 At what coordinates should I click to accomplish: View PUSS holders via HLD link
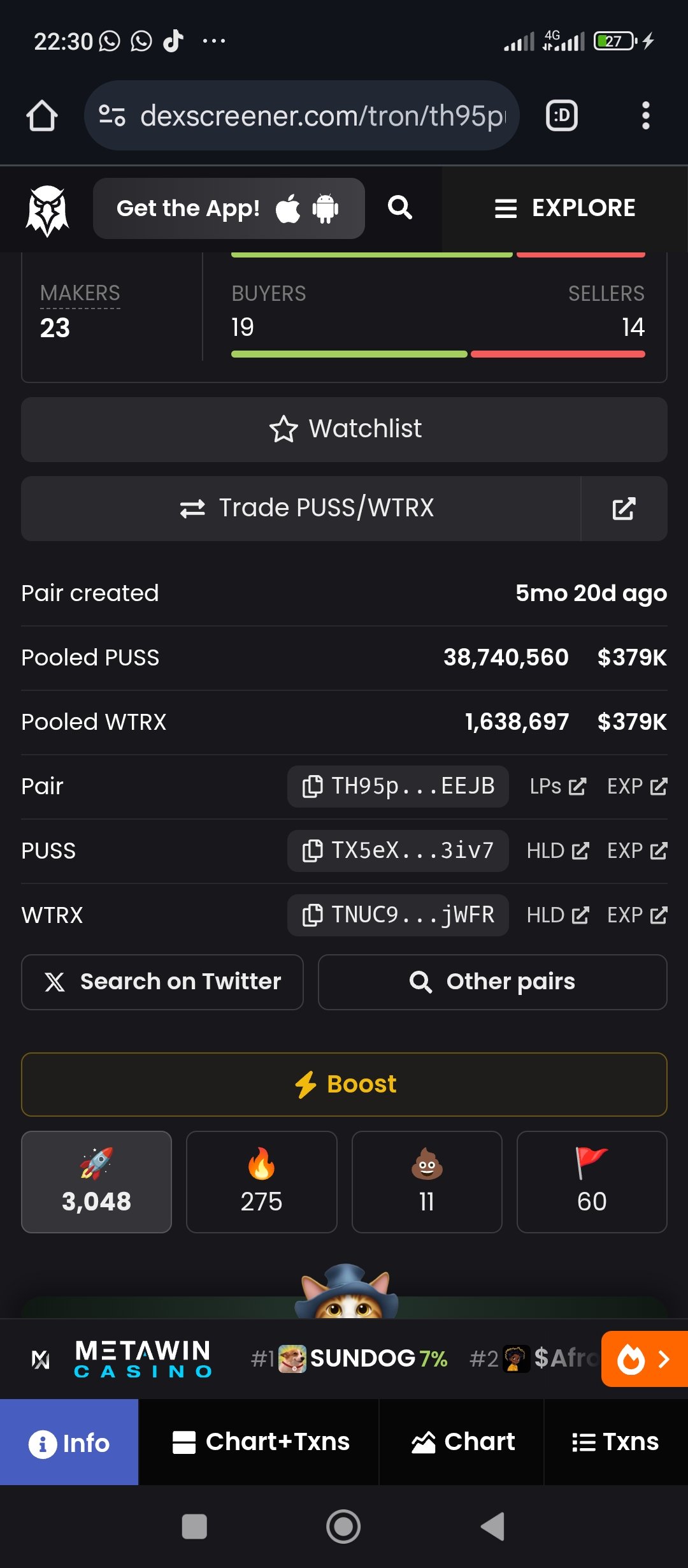click(557, 850)
